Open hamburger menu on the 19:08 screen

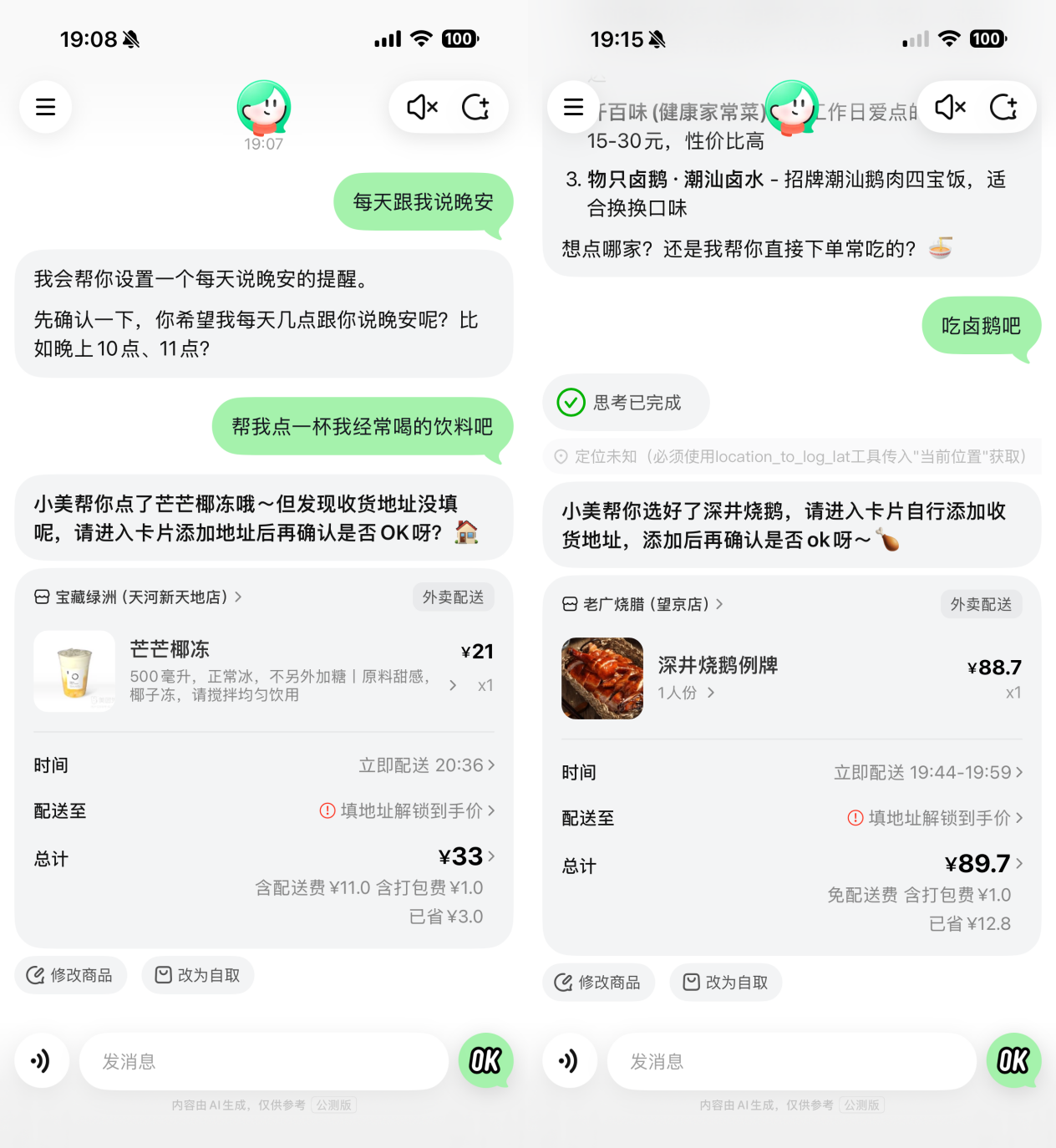coord(46,107)
